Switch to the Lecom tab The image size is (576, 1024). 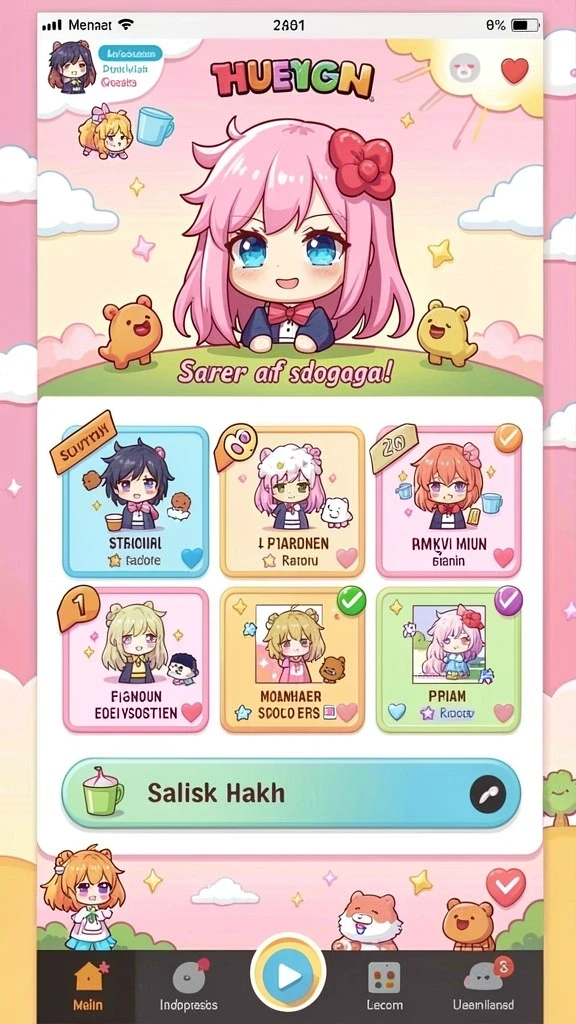384,985
